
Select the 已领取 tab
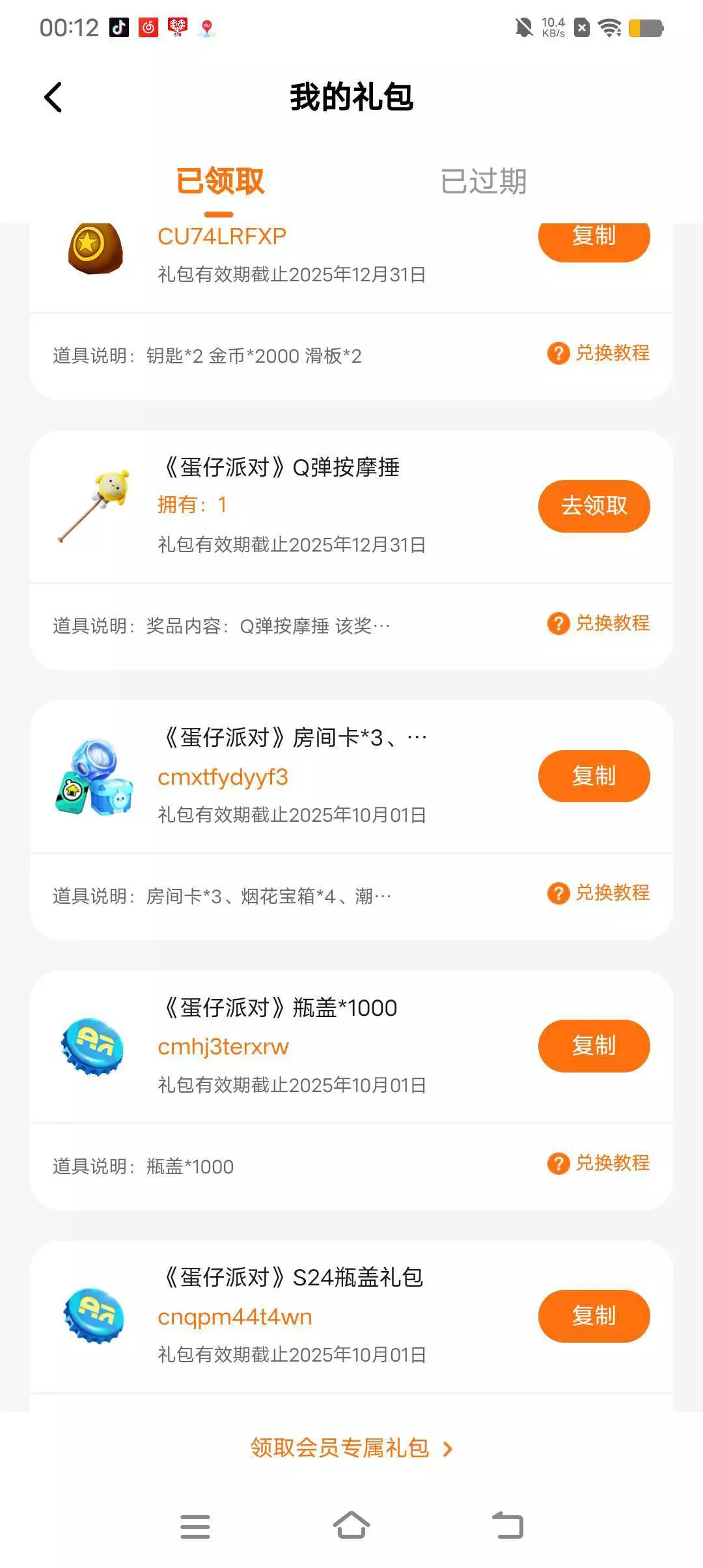click(220, 182)
